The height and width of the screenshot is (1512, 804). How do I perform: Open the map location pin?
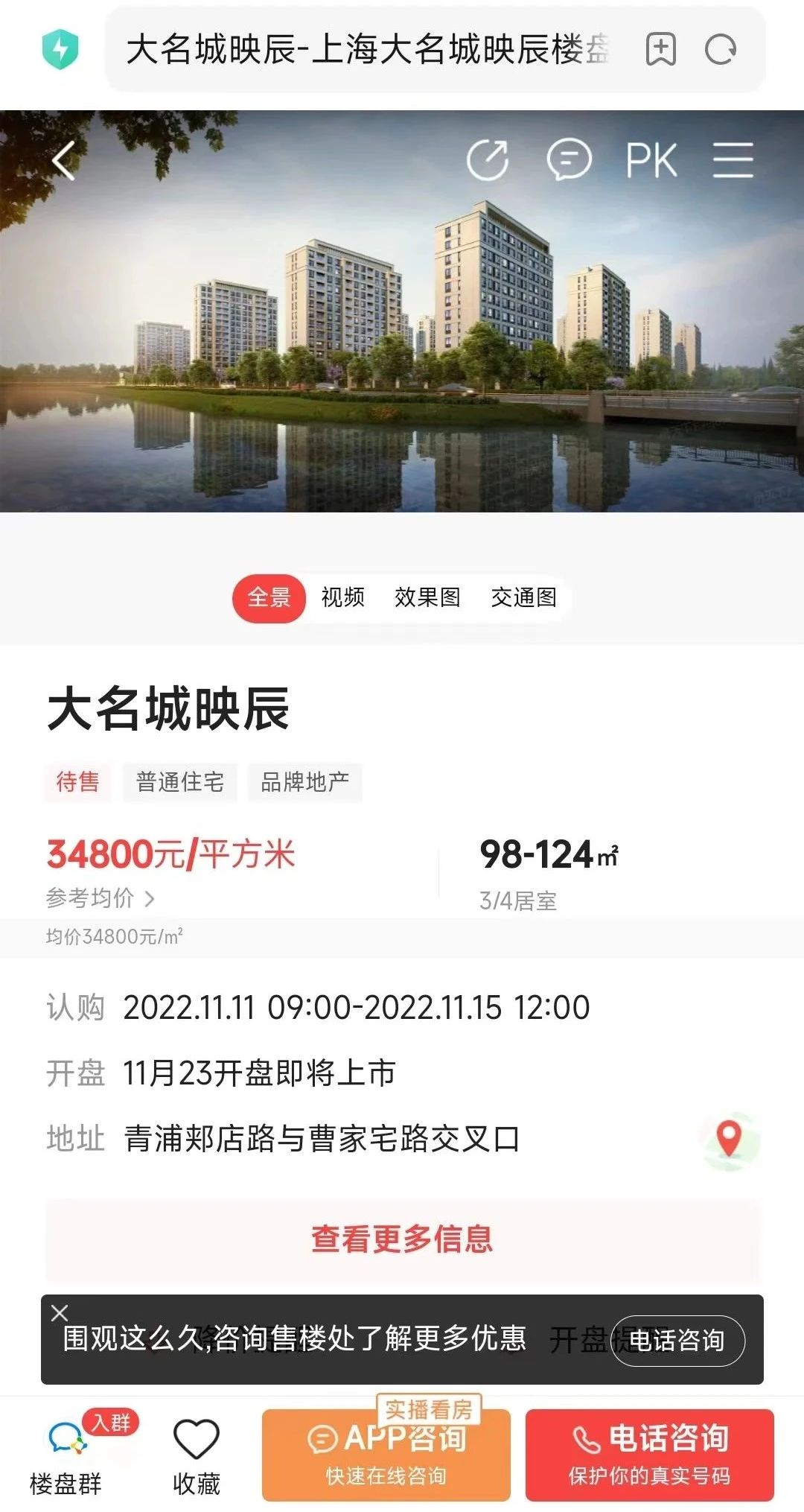729,1140
